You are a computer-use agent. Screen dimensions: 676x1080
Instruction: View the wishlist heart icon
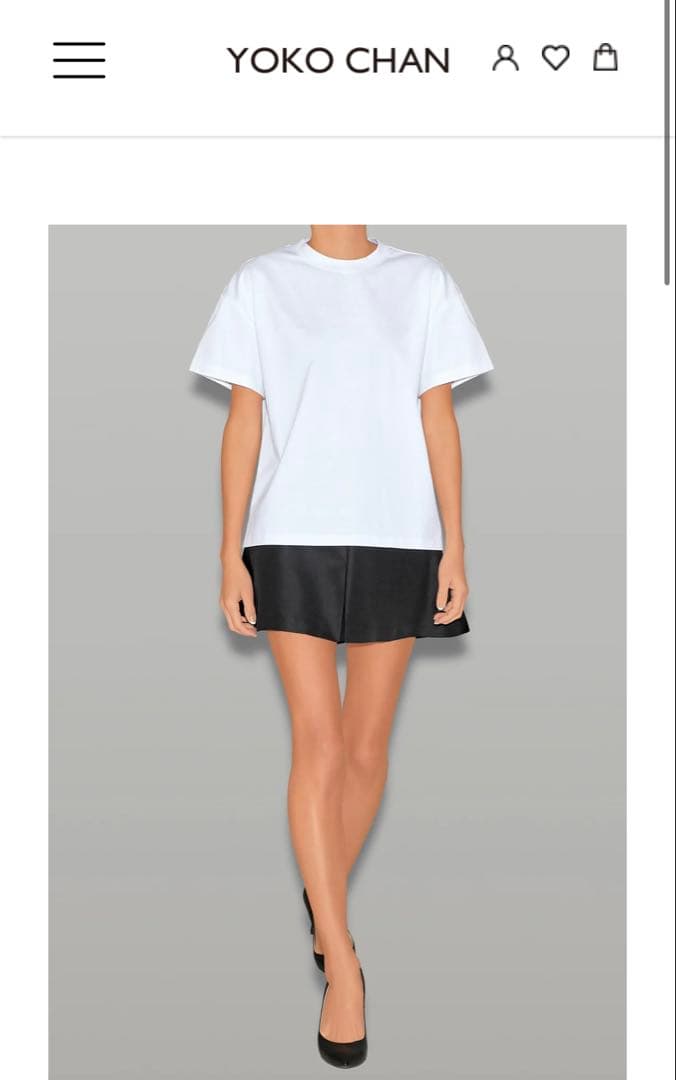556,58
